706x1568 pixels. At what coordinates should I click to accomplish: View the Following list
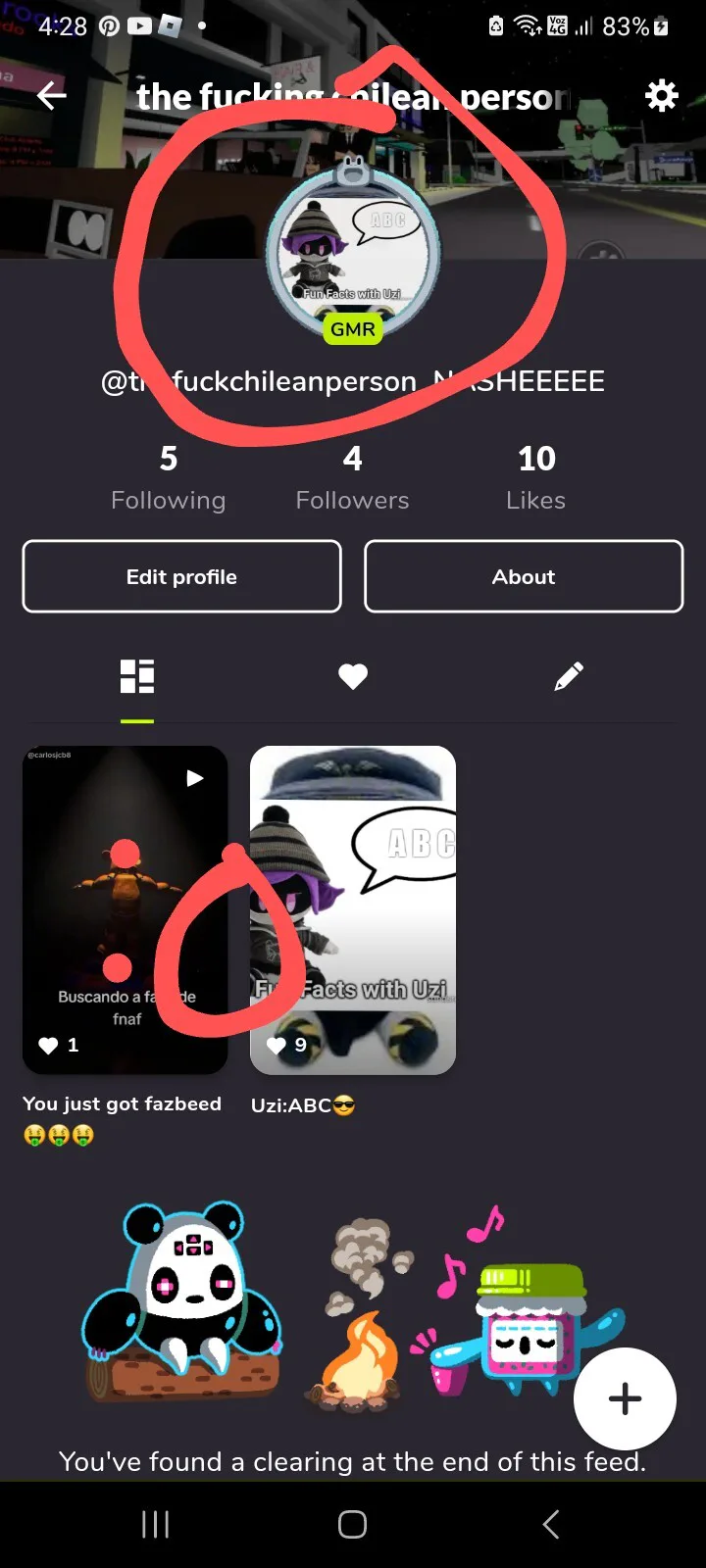click(x=168, y=477)
